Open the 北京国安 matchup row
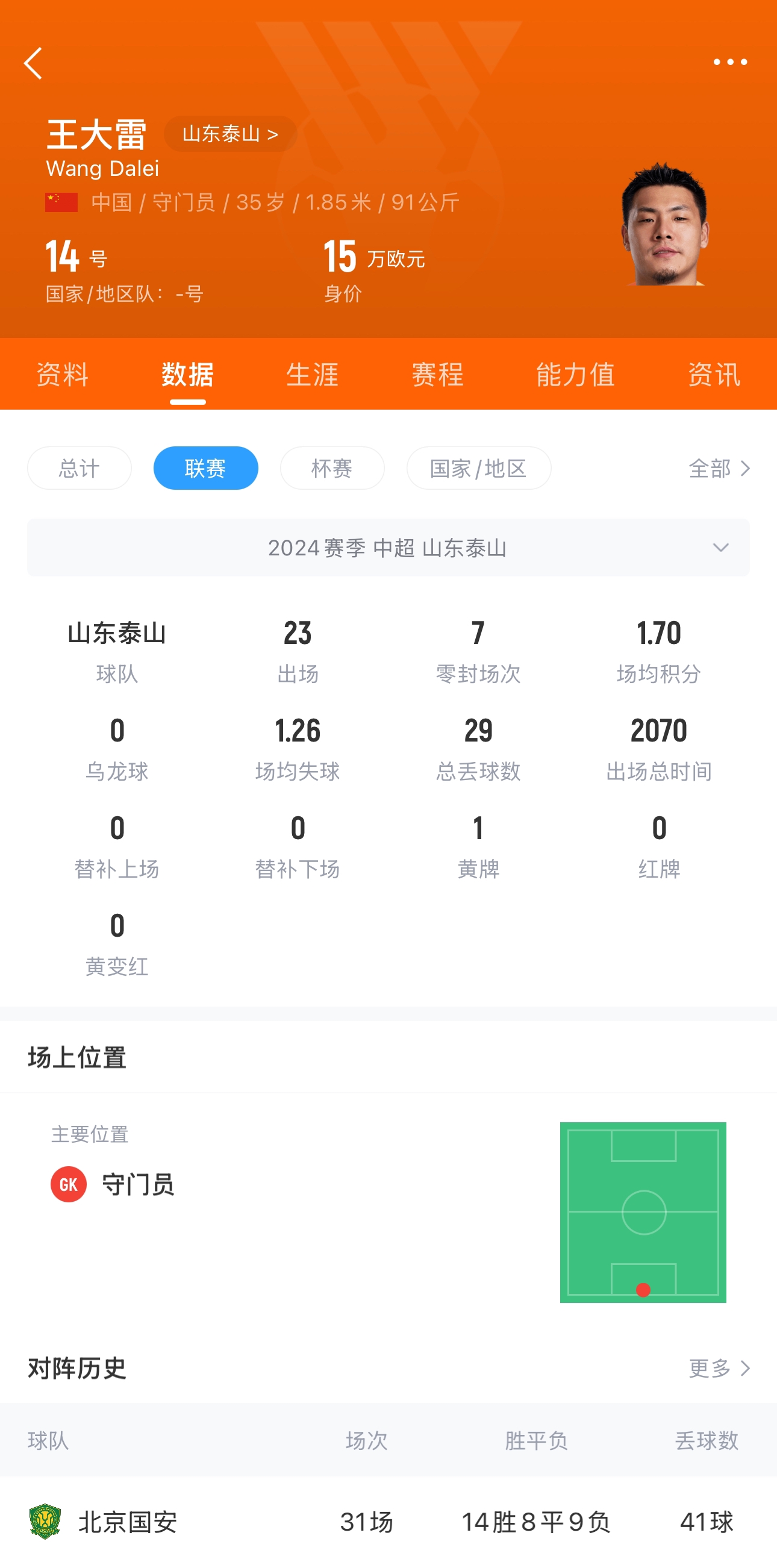 point(388,1522)
